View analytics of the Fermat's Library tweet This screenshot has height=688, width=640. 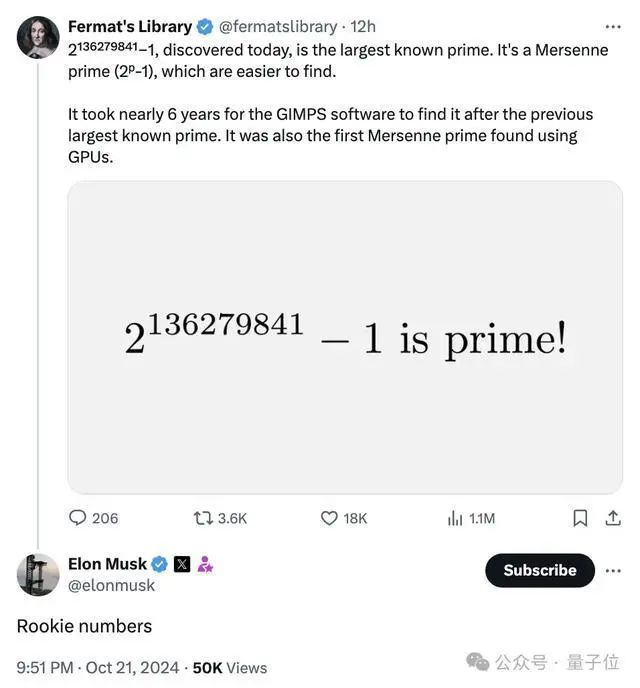[x=455, y=518]
